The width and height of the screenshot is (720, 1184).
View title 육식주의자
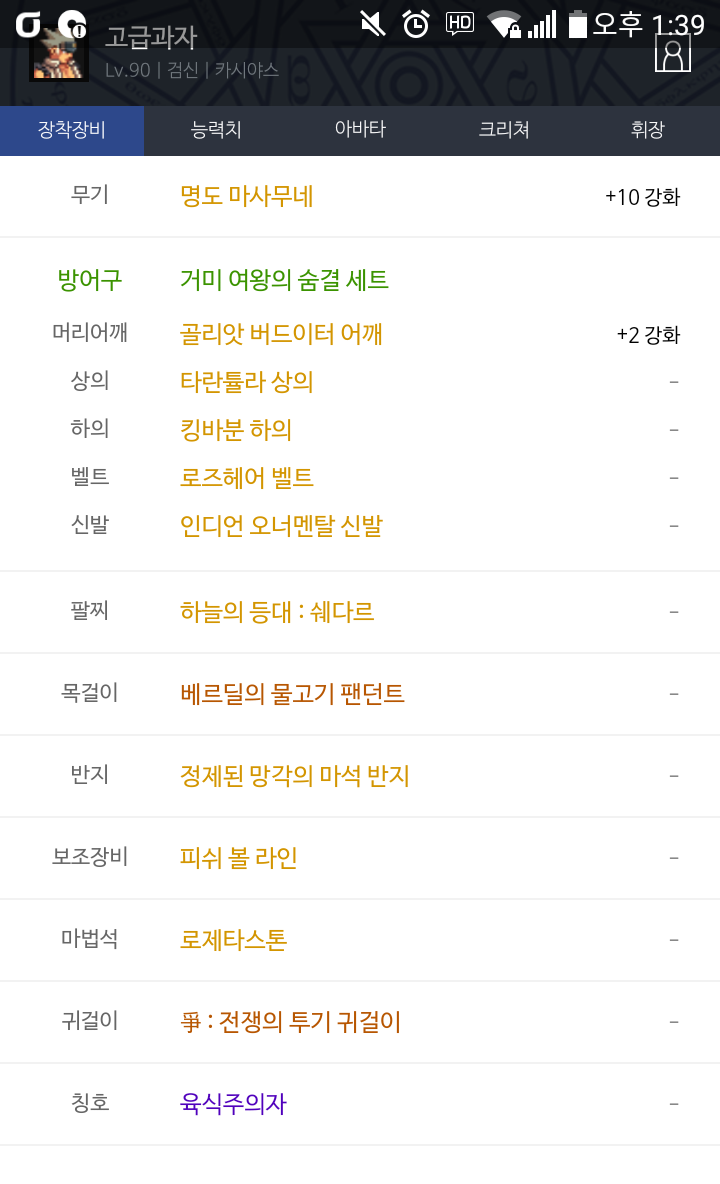[x=233, y=1104]
